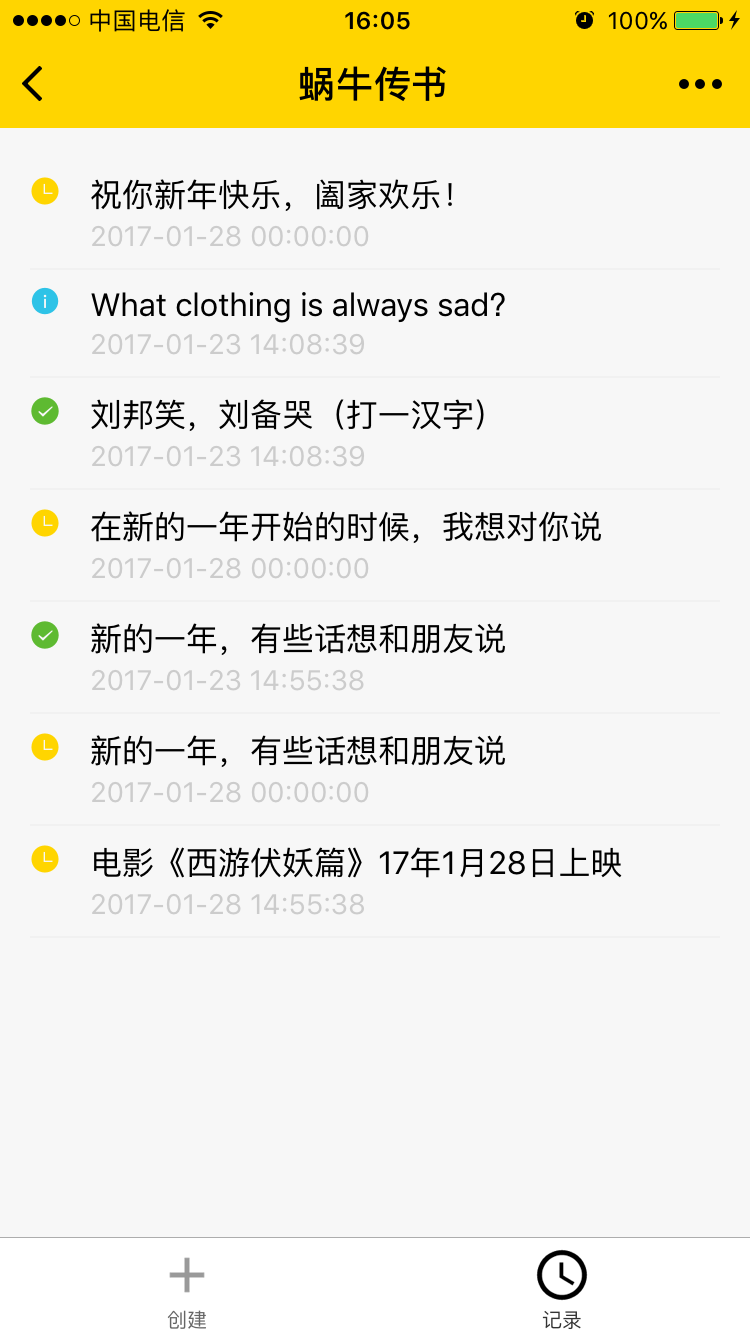Open 新的一年 entry dated 2017-01-28 00:00:00

(375, 770)
